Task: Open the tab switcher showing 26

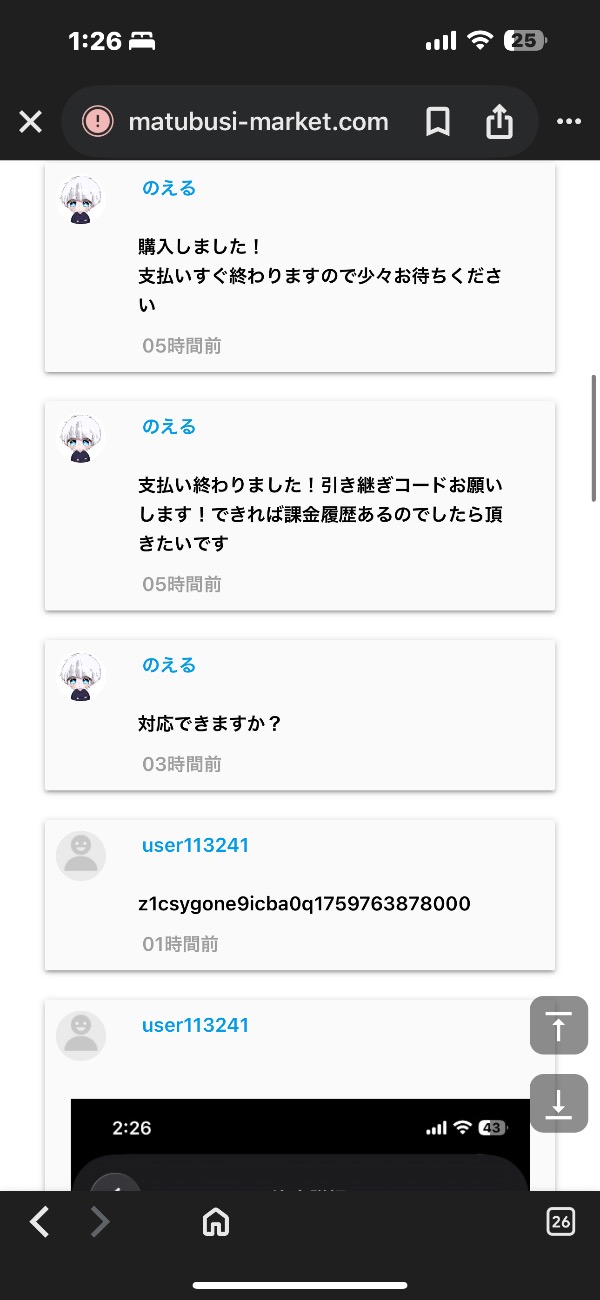Action: coord(560,1221)
